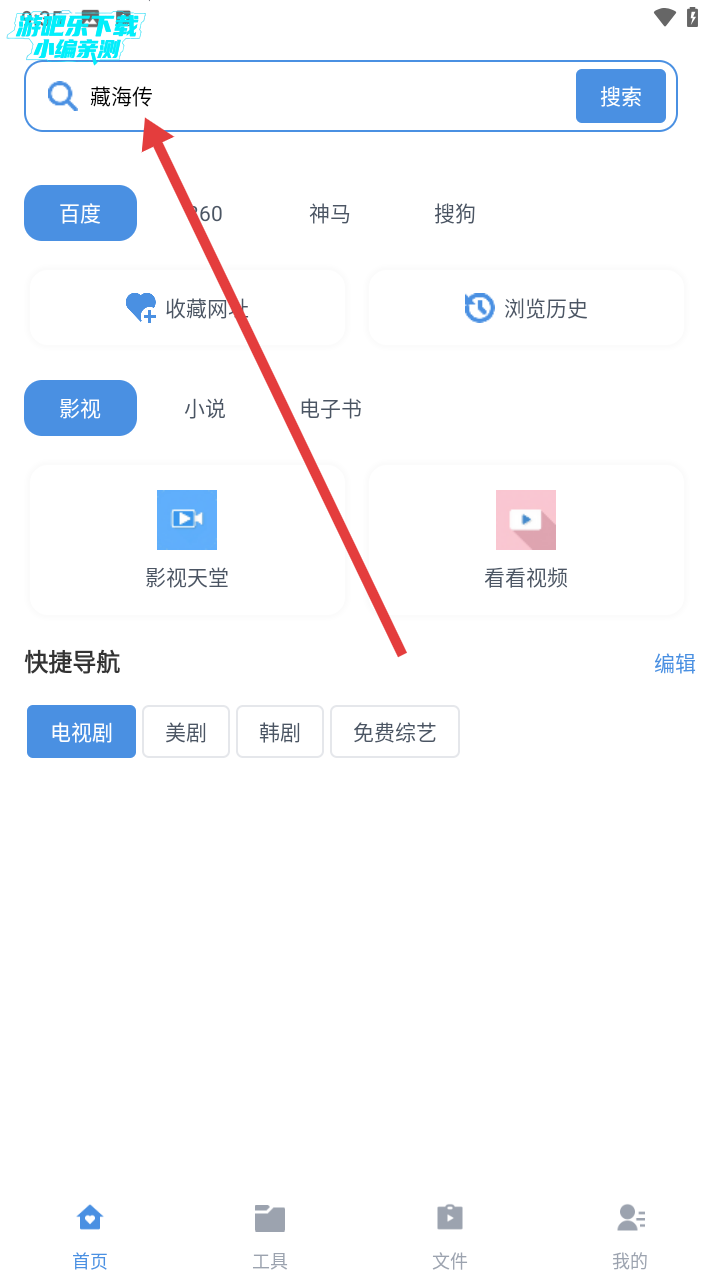Open the 影视天堂 card

[x=187, y=540]
